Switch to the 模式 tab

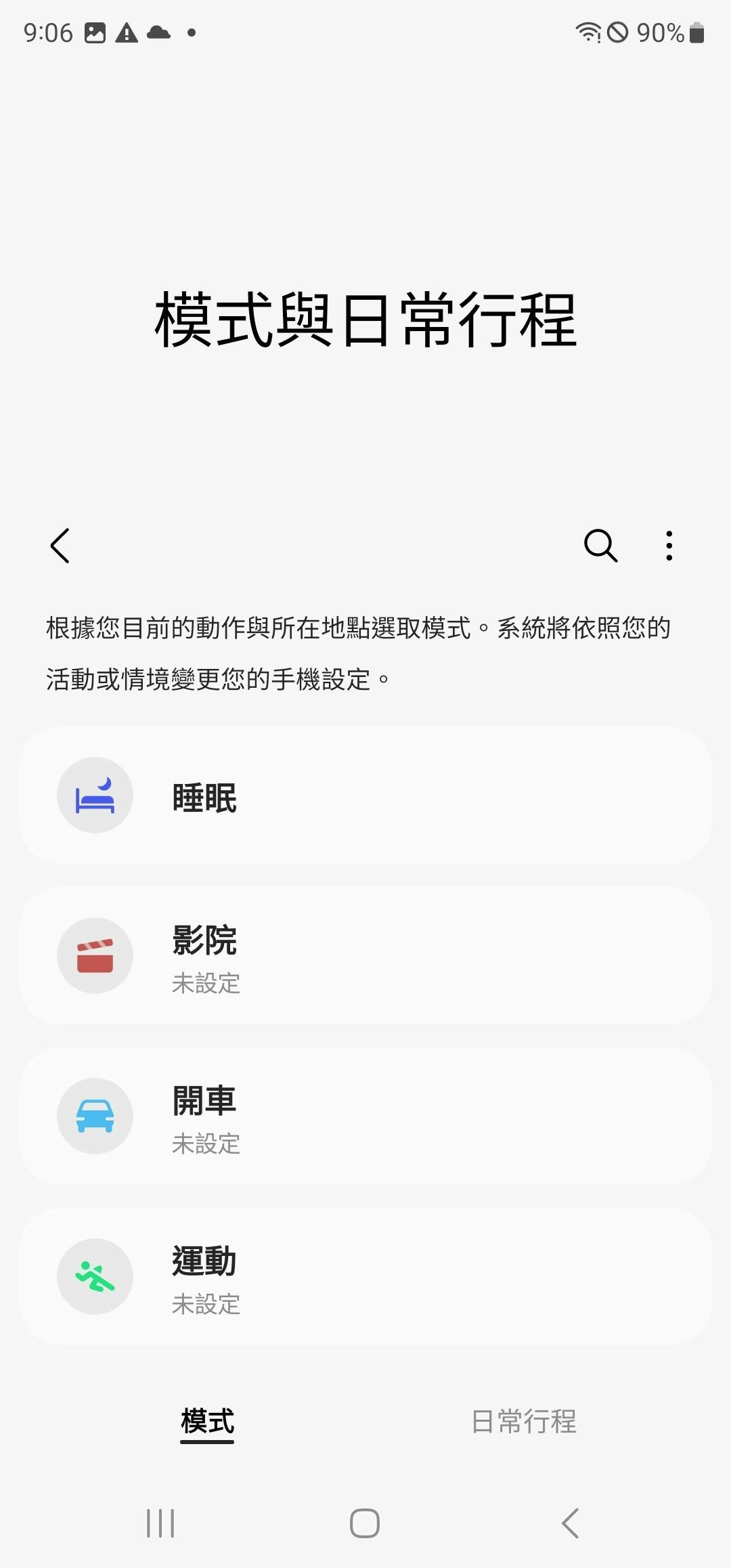click(207, 1420)
